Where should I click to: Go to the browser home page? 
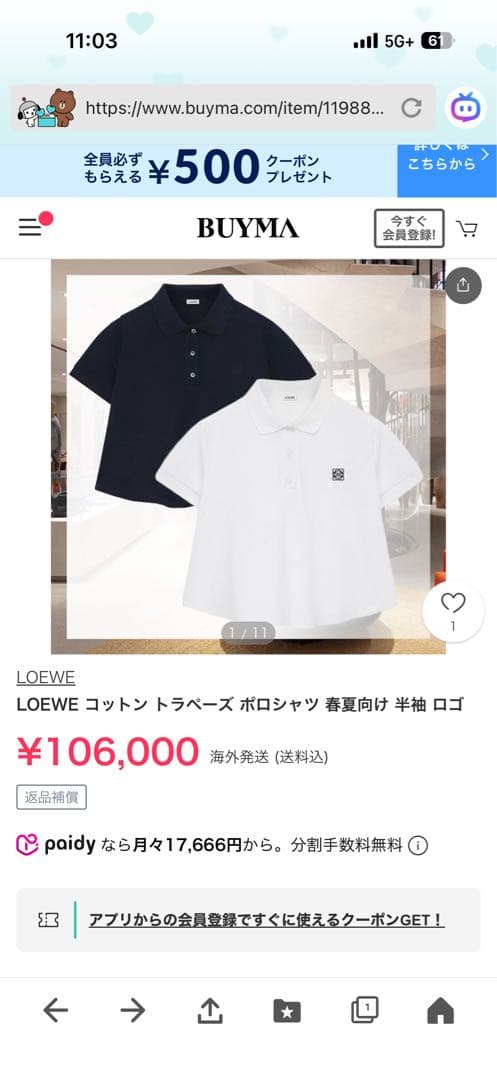pyautogui.click(x=441, y=1010)
